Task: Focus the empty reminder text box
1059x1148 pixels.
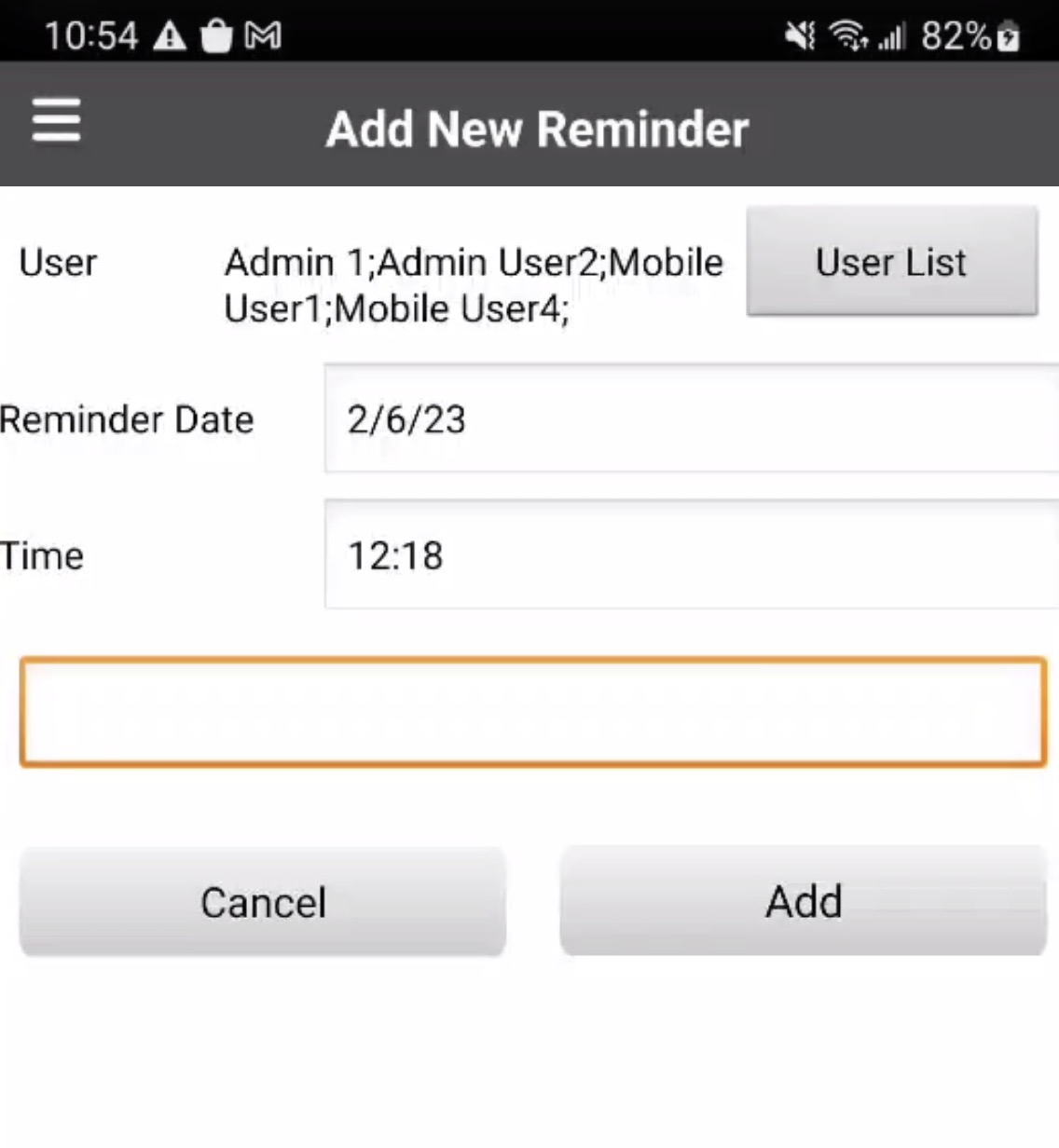Action: 532,712
